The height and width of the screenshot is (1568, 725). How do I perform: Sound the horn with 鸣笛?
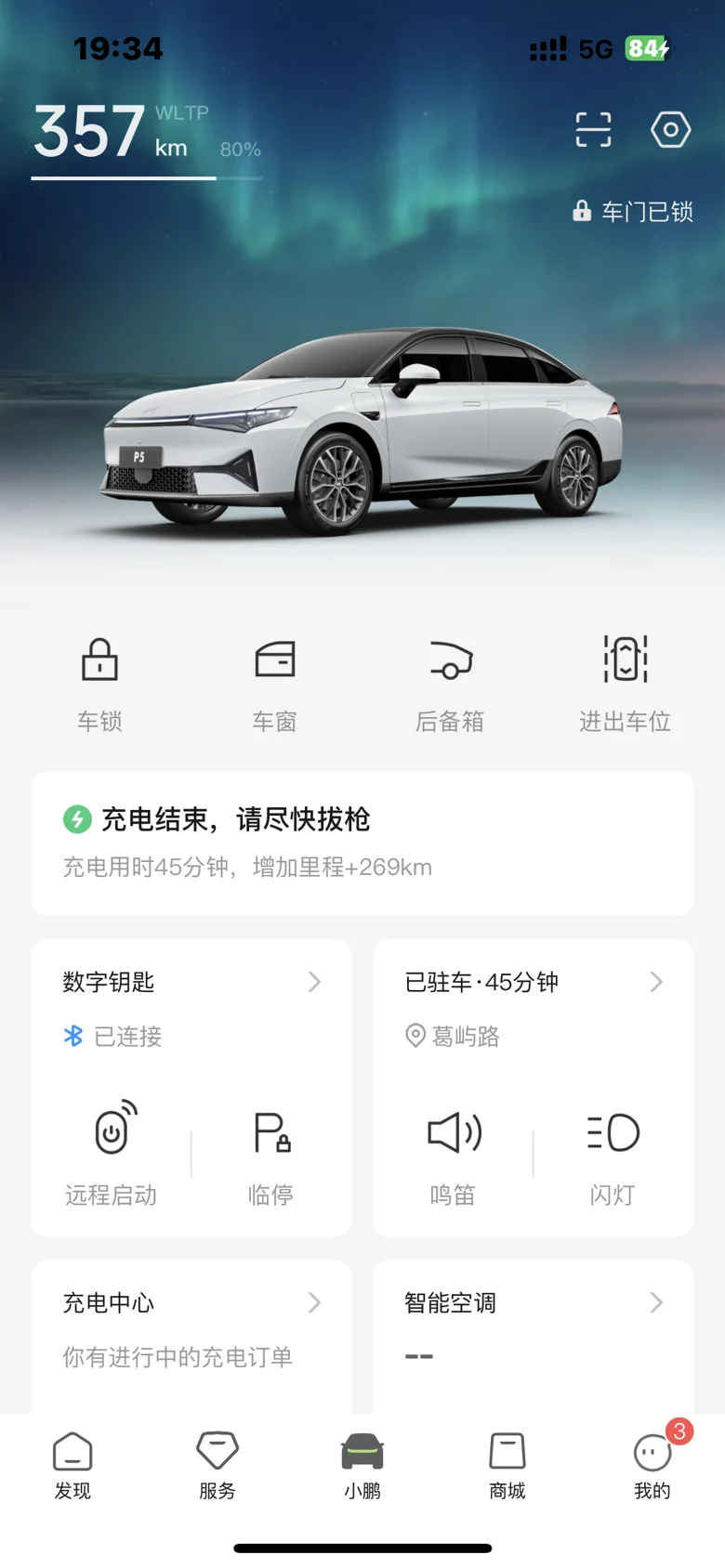tap(454, 1152)
